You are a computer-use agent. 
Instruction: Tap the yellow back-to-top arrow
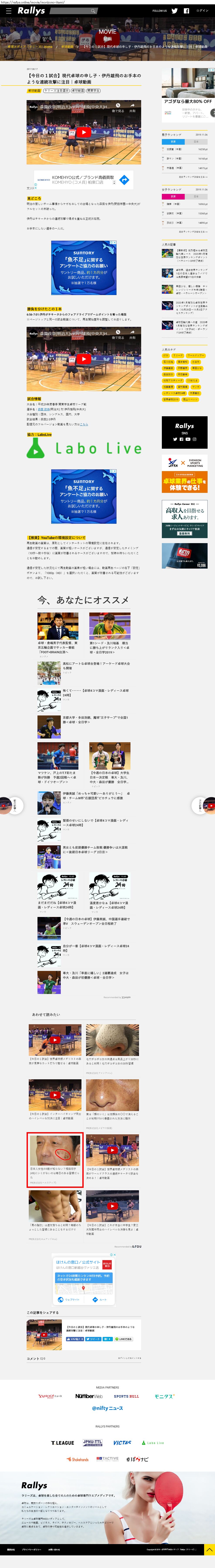tap(208, 1549)
